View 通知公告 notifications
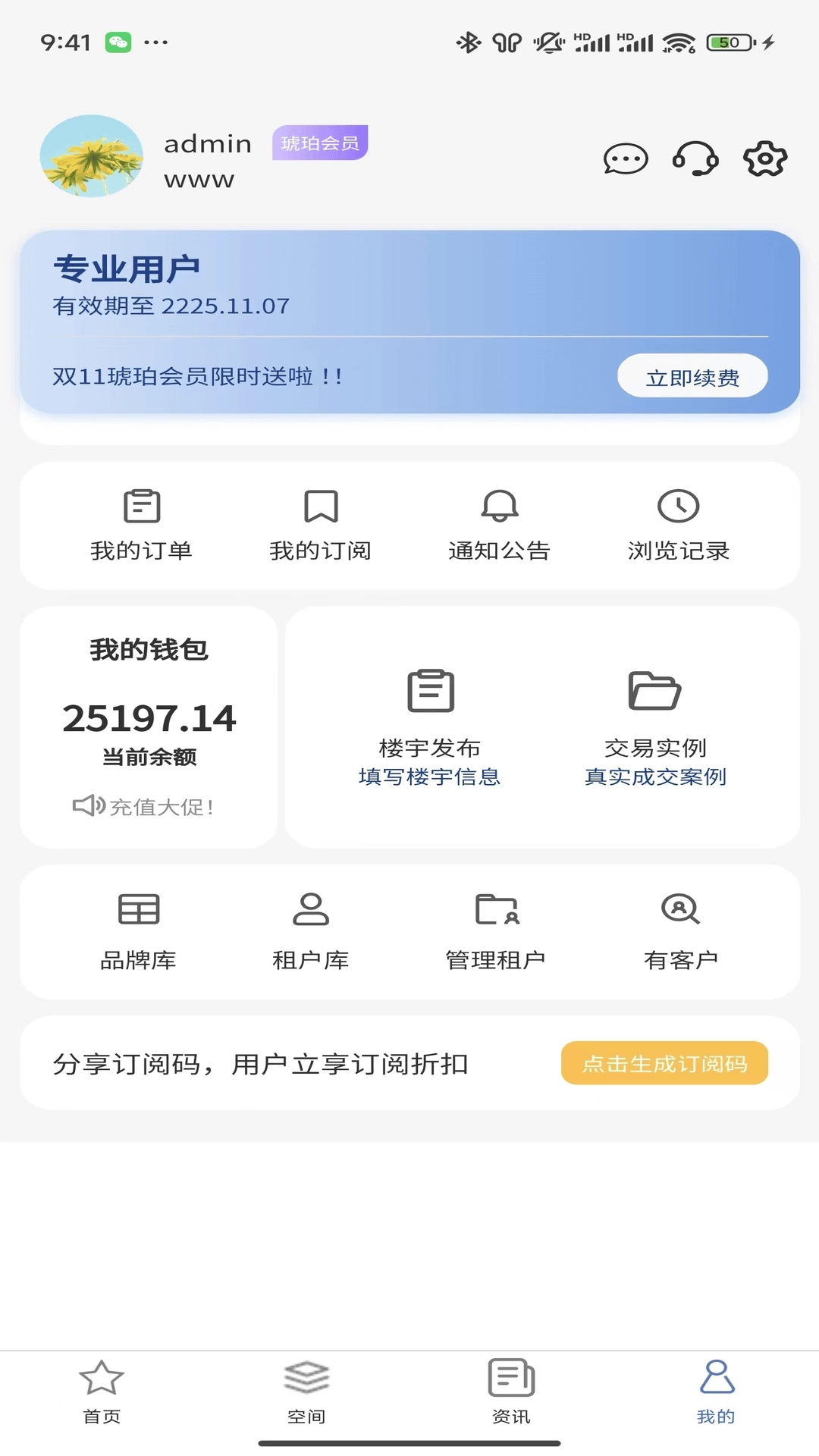The height and width of the screenshot is (1456, 819). [x=500, y=526]
